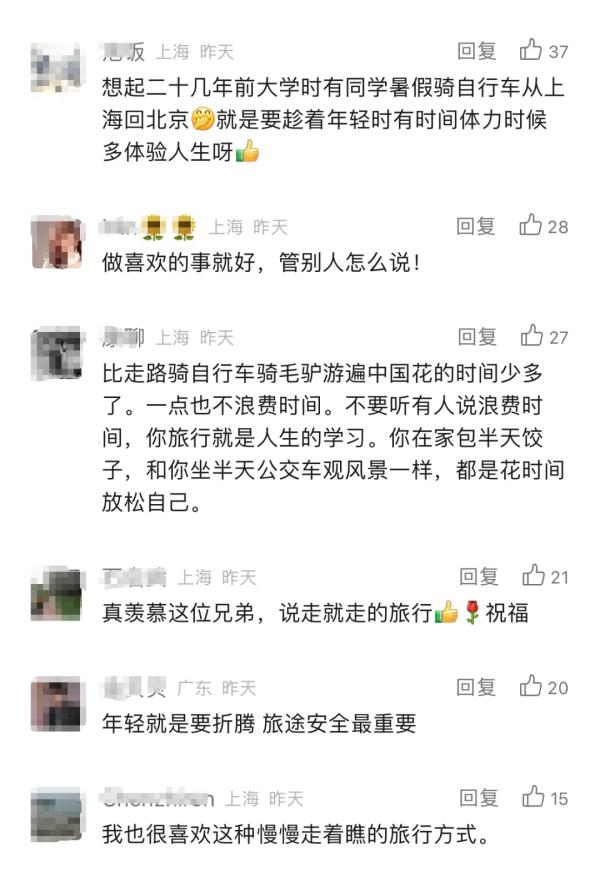
Task: Reply to the Guangdong comment '年轻就是要折腾'
Action: [476, 687]
